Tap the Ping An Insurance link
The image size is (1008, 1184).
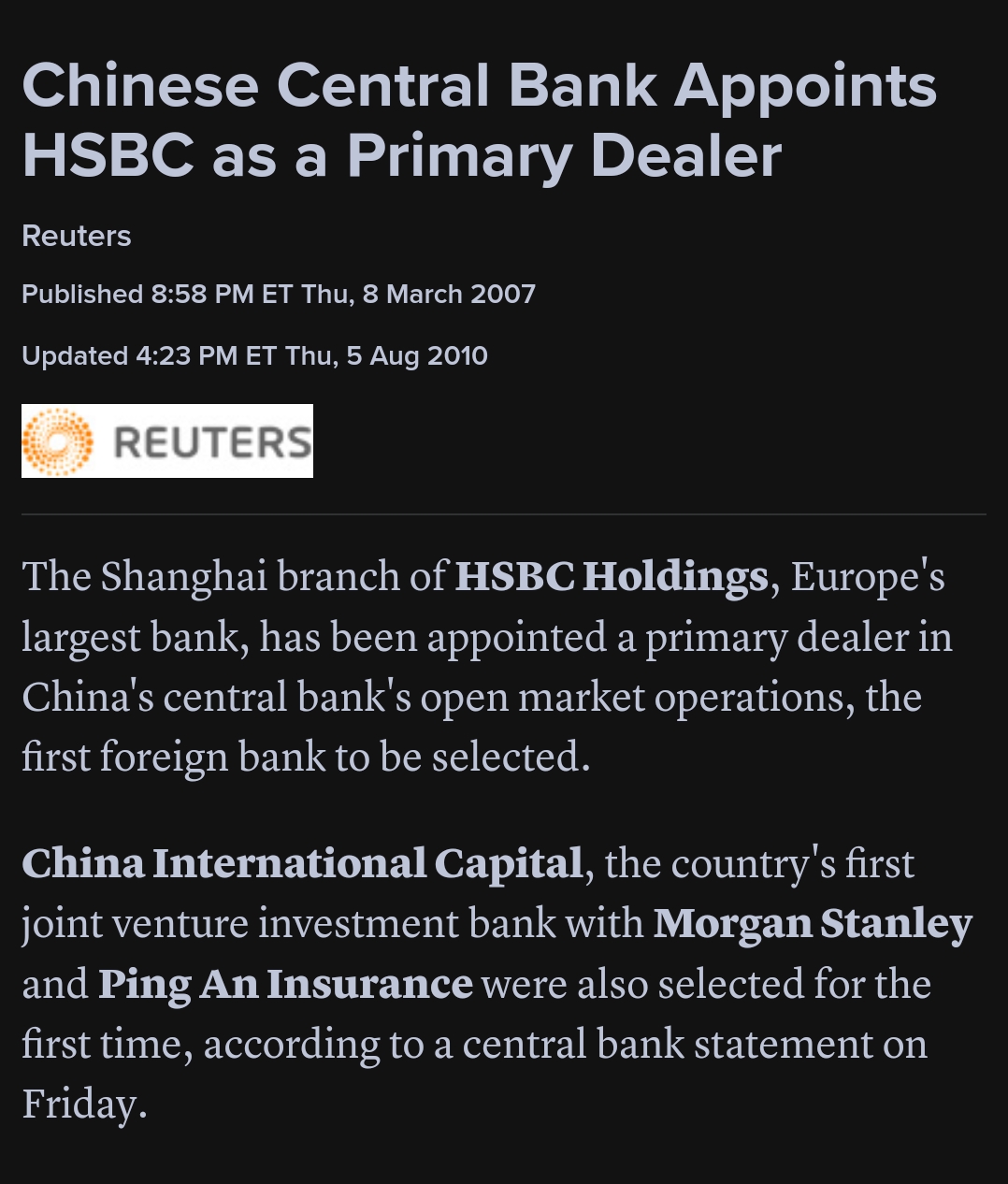click(285, 984)
